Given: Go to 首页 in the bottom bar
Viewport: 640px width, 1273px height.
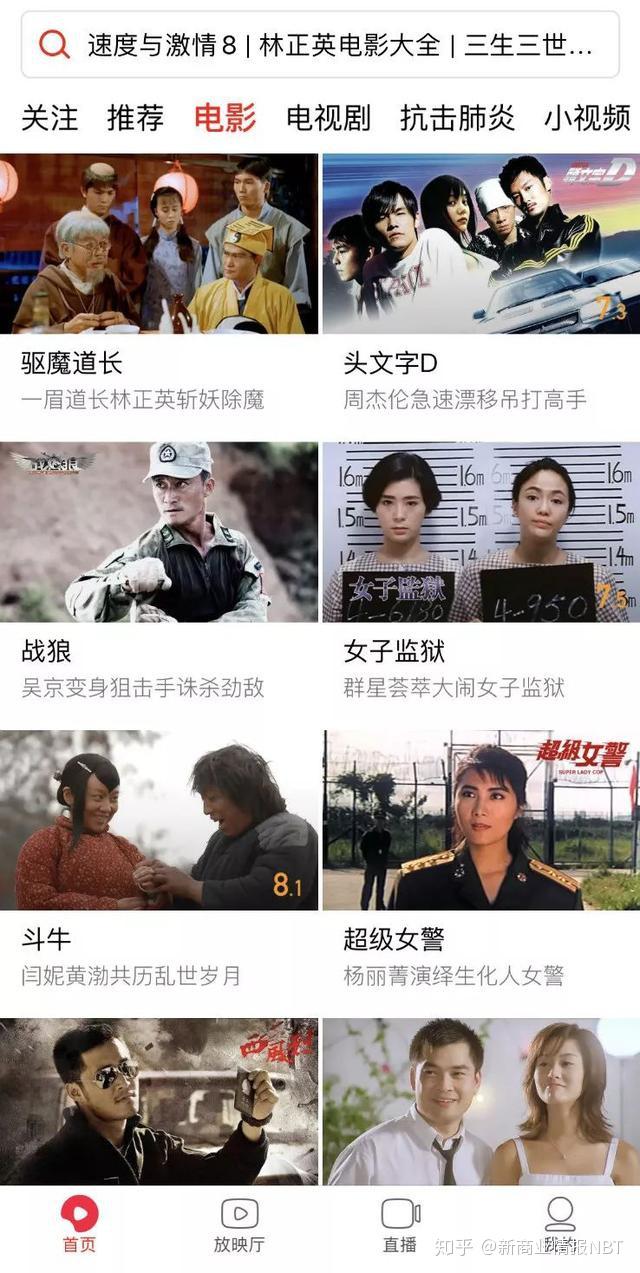Looking at the screenshot, I should (80, 1225).
